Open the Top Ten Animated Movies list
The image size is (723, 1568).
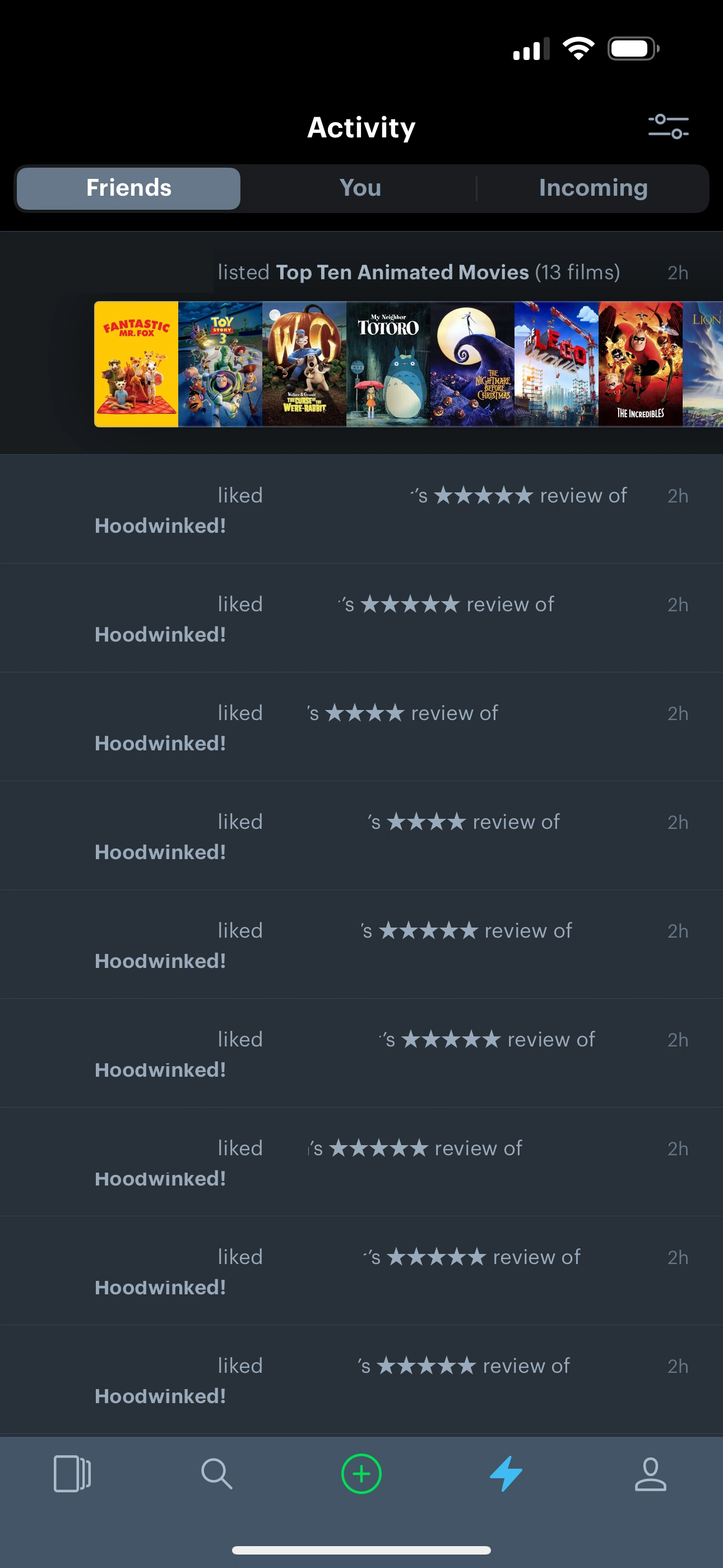point(402,272)
